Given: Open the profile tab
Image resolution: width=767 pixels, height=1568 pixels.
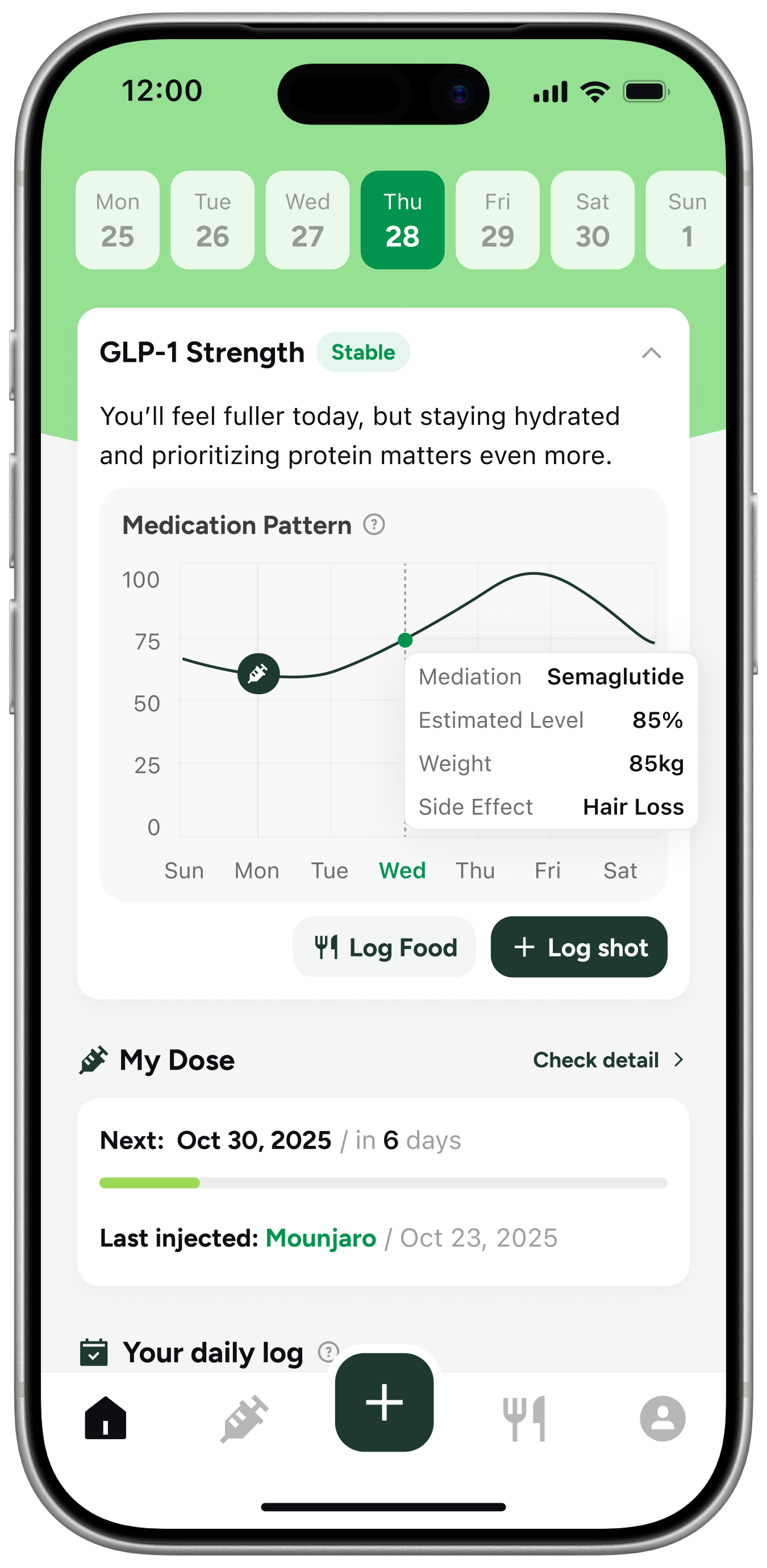Looking at the screenshot, I should tap(662, 1418).
